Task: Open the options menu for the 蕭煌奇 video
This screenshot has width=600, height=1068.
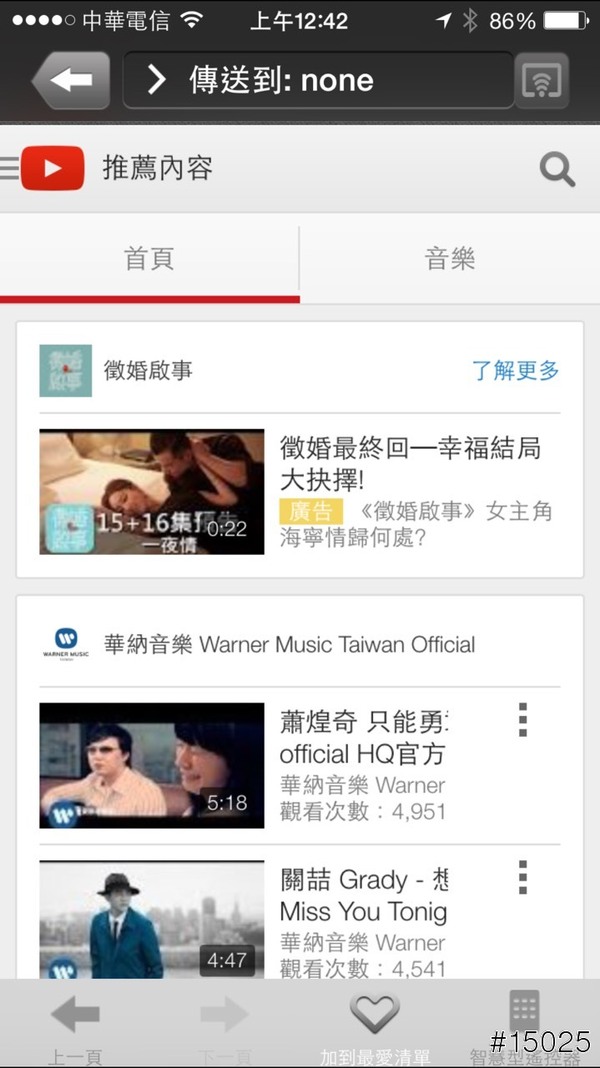Action: [x=522, y=720]
